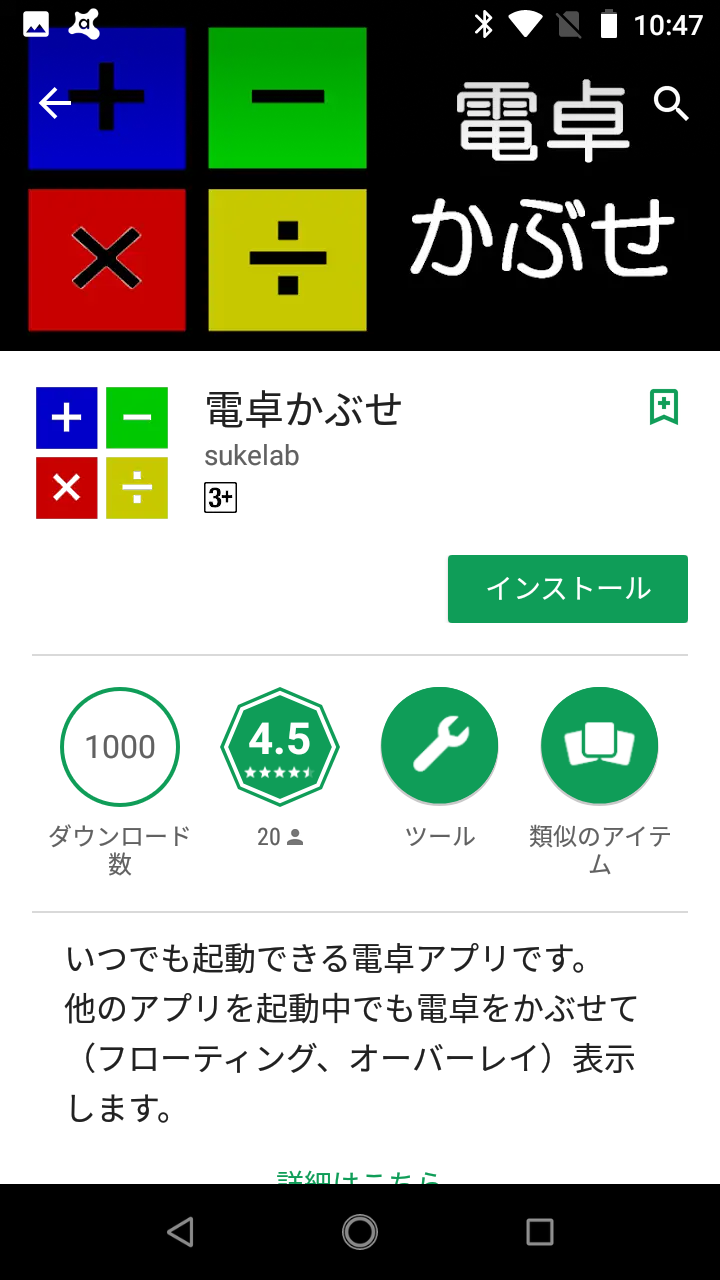Add 電卓かぶせ to wishlist via bookmark icon
This screenshot has height=1280, width=720.
pos(666,407)
